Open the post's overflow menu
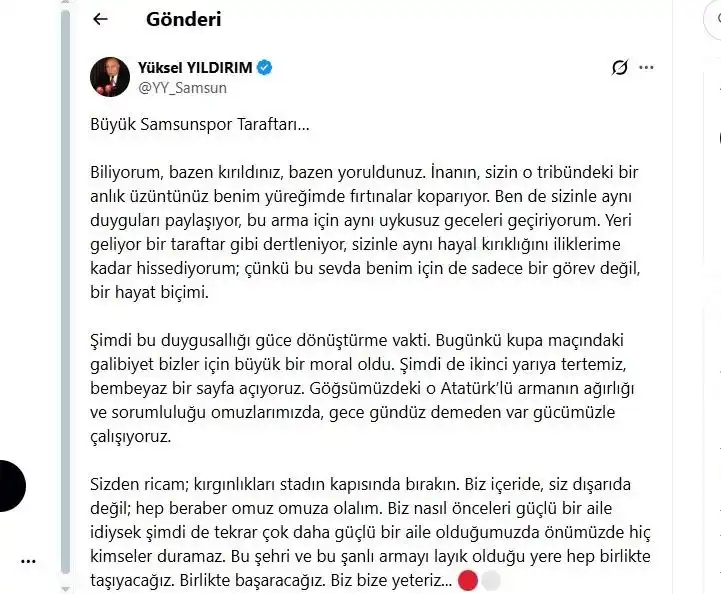This screenshot has width=721, height=594. pos(646,68)
